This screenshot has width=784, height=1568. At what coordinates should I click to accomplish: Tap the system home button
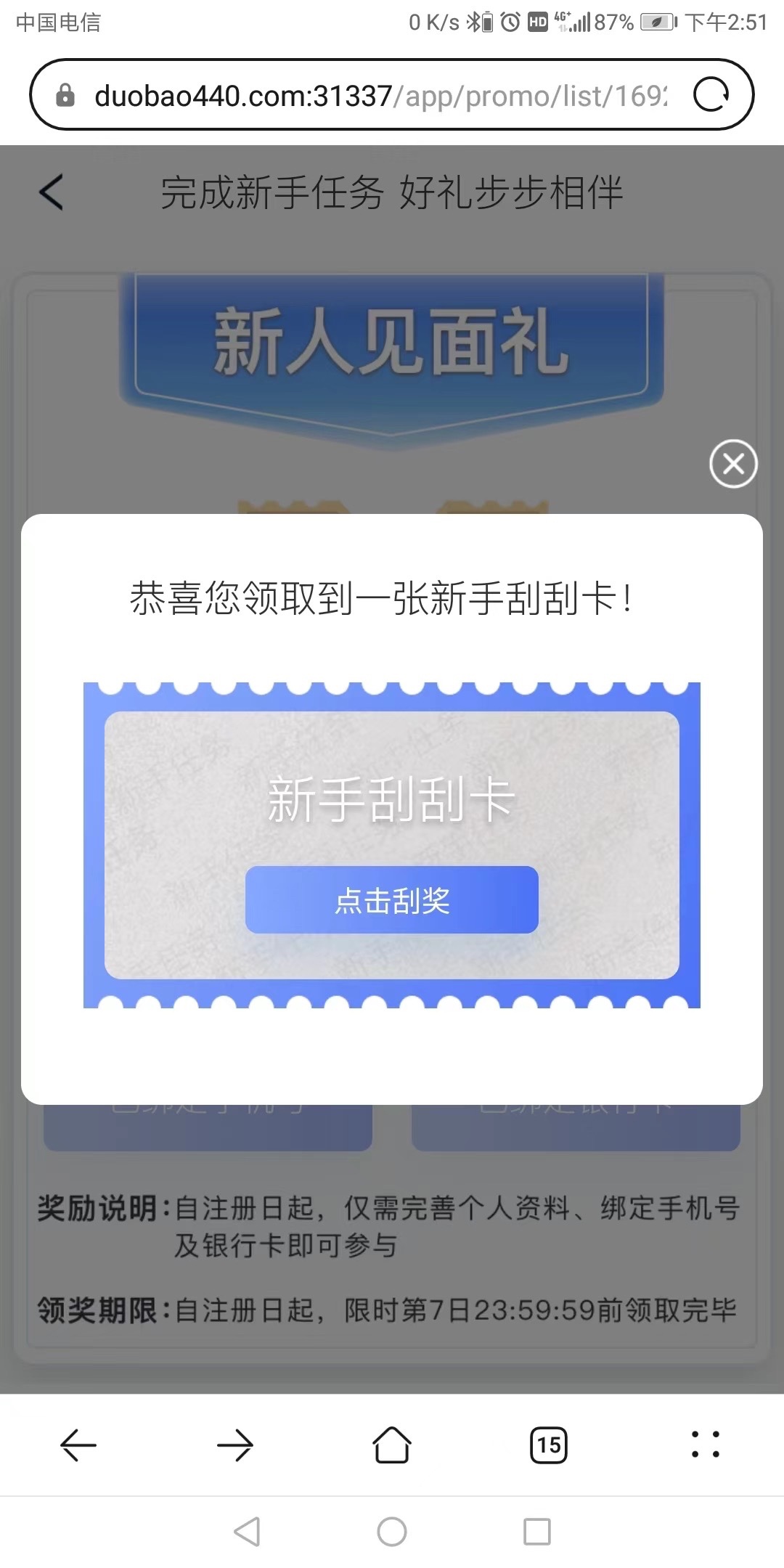click(392, 1532)
